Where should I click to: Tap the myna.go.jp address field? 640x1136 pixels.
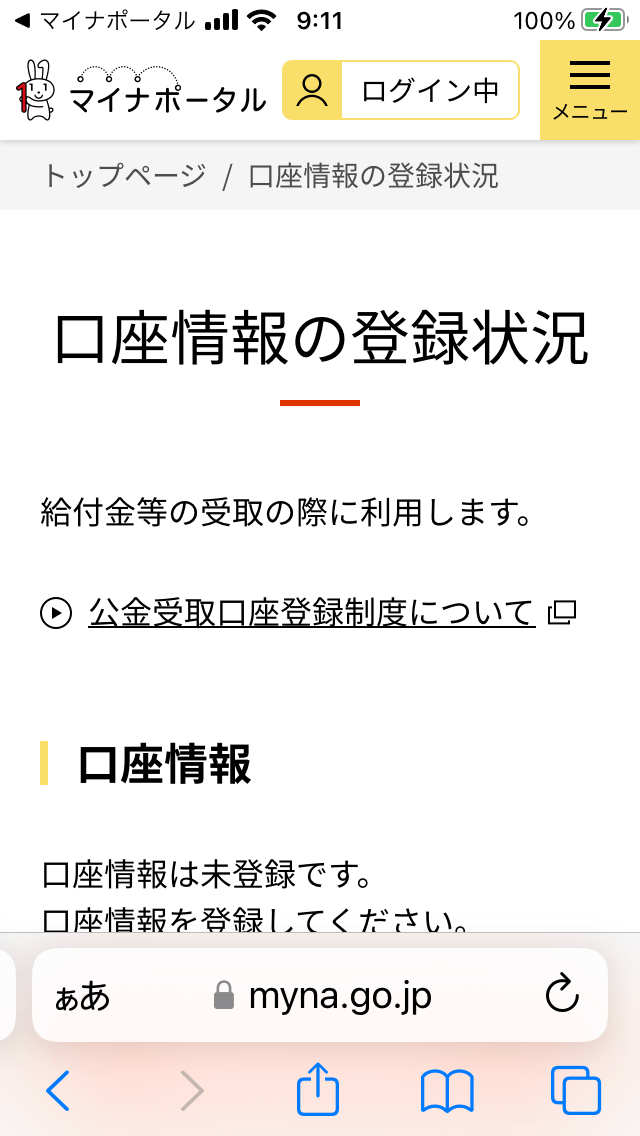pyautogui.click(x=320, y=995)
